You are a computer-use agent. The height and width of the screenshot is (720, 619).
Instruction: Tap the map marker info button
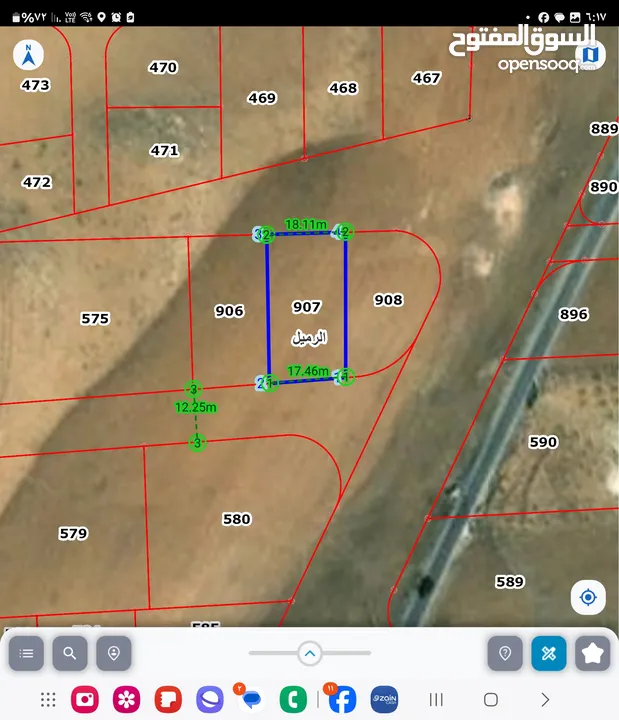point(505,654)
